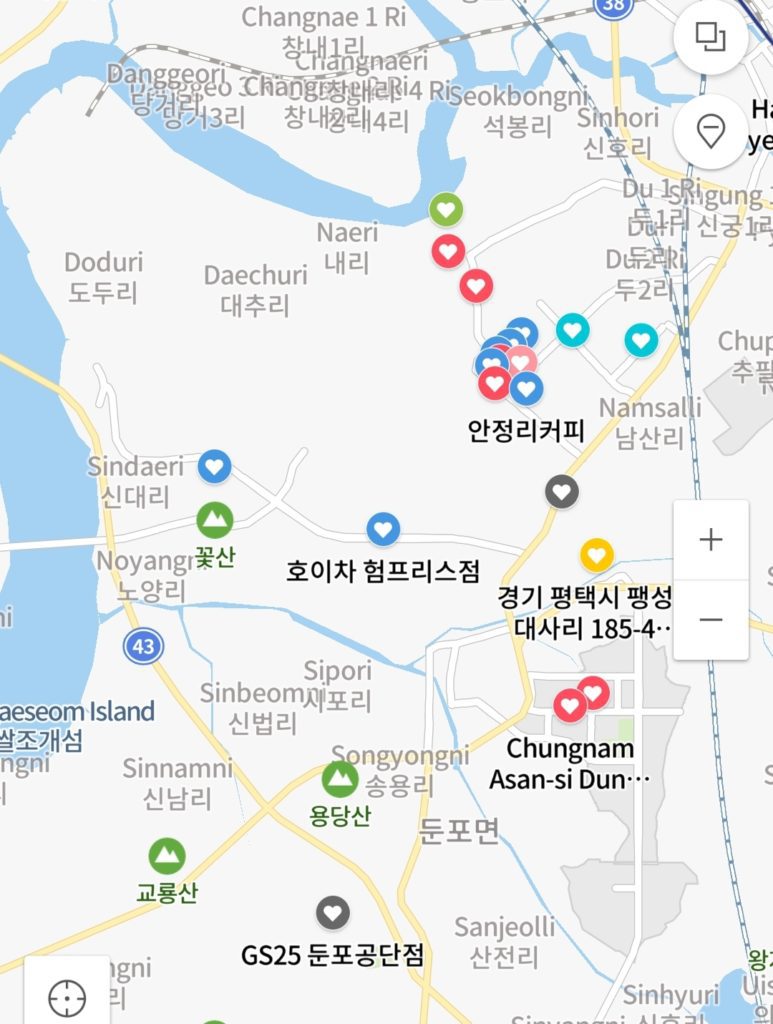Screen dimensions: 773x1024
Task: Open the map layers button
Action: point(711,37)
